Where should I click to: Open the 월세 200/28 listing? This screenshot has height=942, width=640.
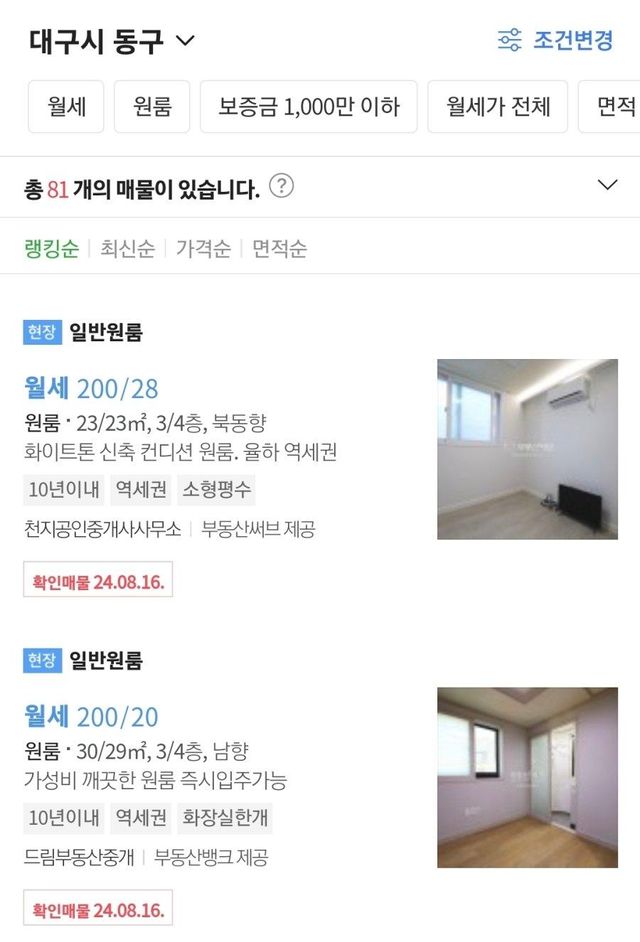point(91,388)
